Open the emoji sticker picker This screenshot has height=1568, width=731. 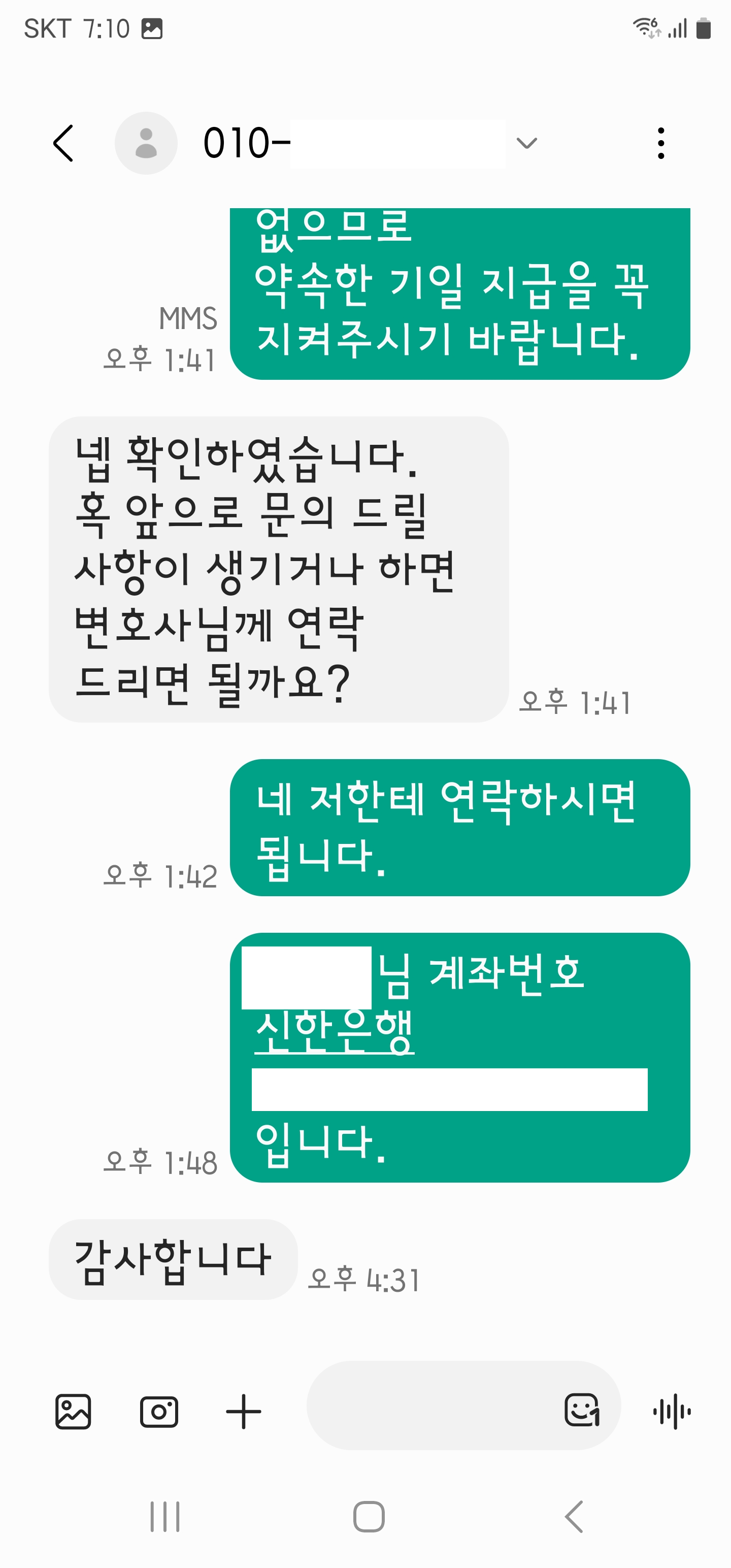(582, 1410)
